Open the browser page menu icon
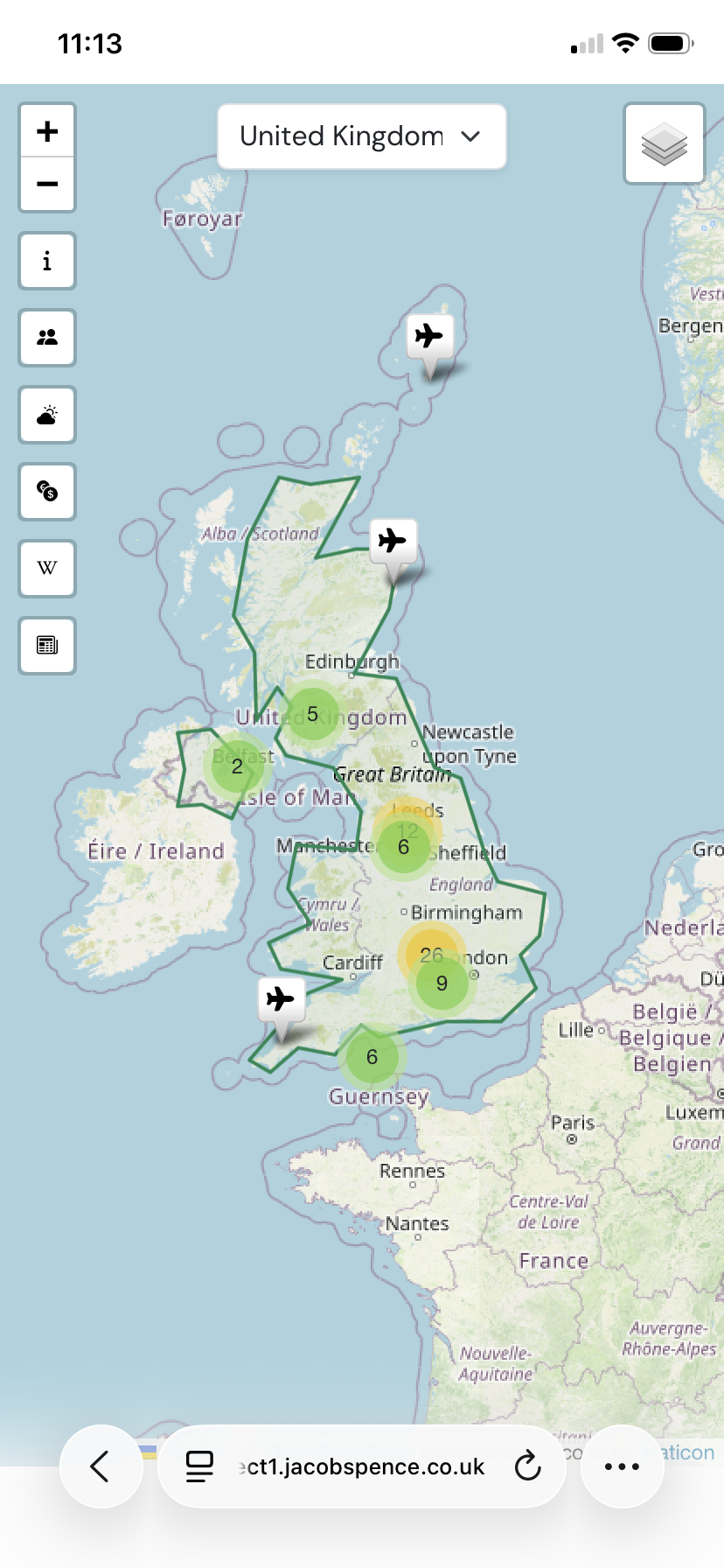724x1568 pixels. [x=199, y=1466]
